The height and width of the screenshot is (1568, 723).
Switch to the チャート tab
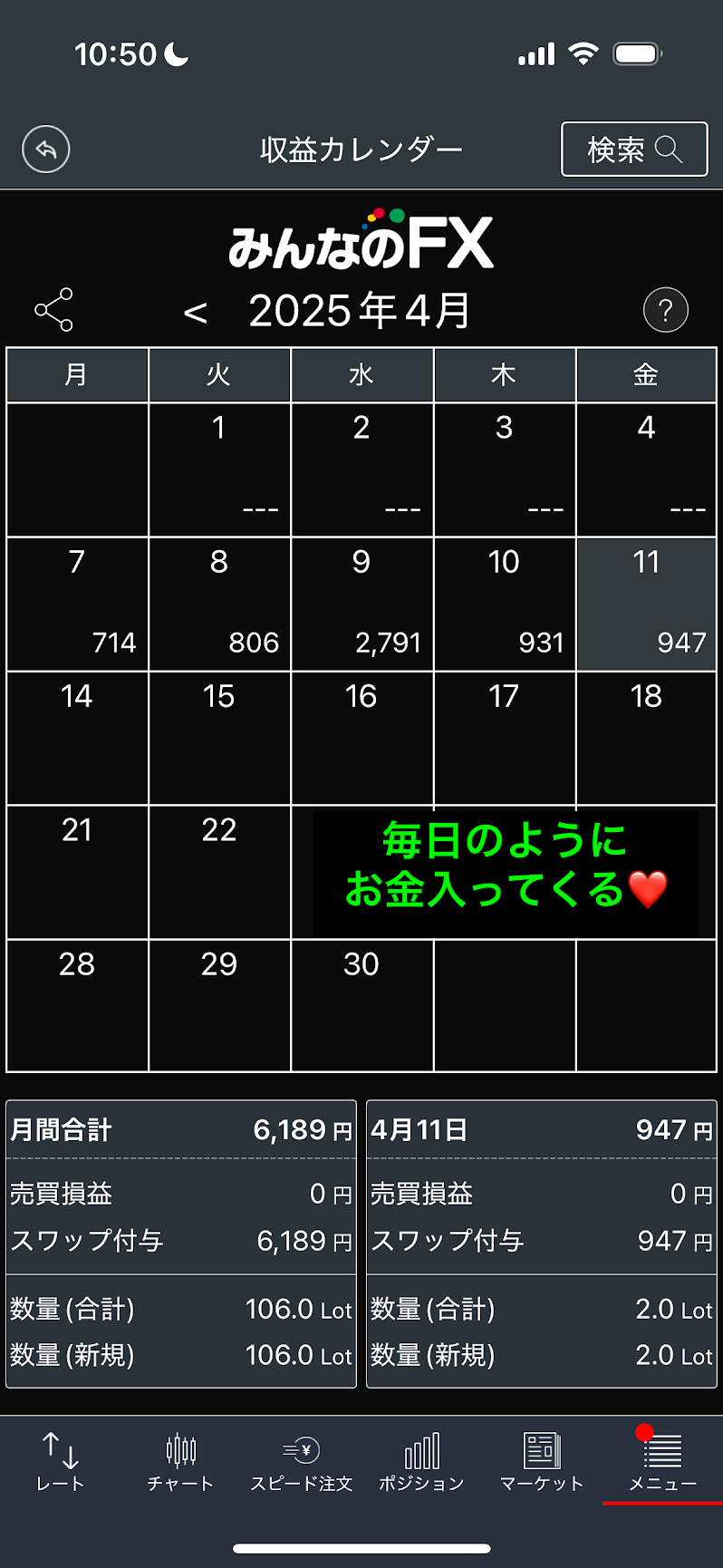click(x=180, y=1461)
